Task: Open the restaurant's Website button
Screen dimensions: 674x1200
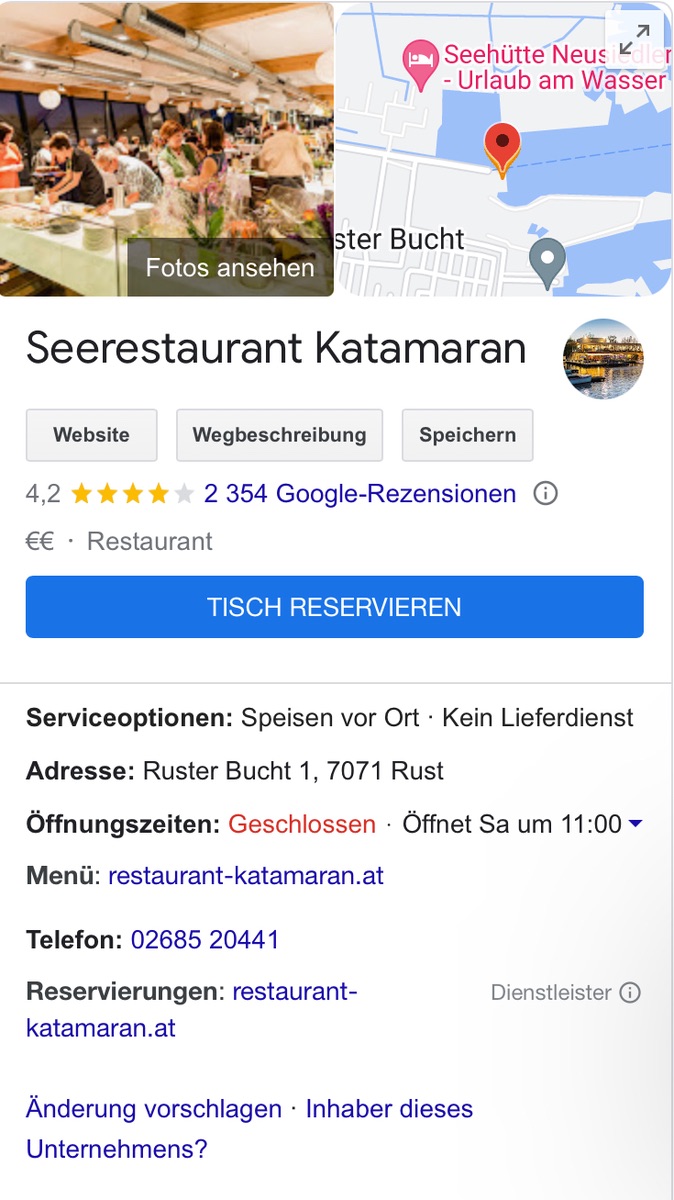Action: (x=91, y=435)
